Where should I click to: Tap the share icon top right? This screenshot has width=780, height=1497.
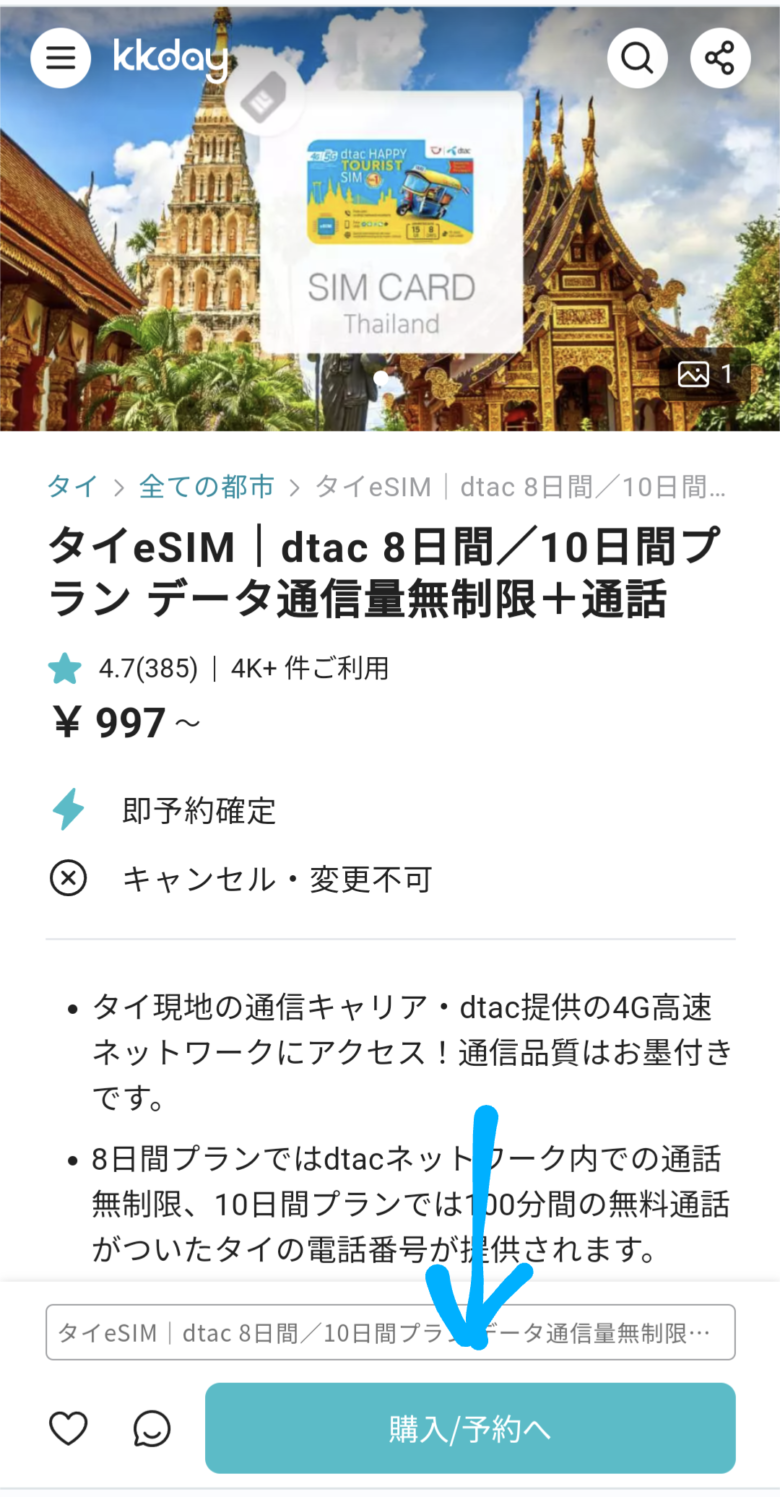[x=720, y=57]
